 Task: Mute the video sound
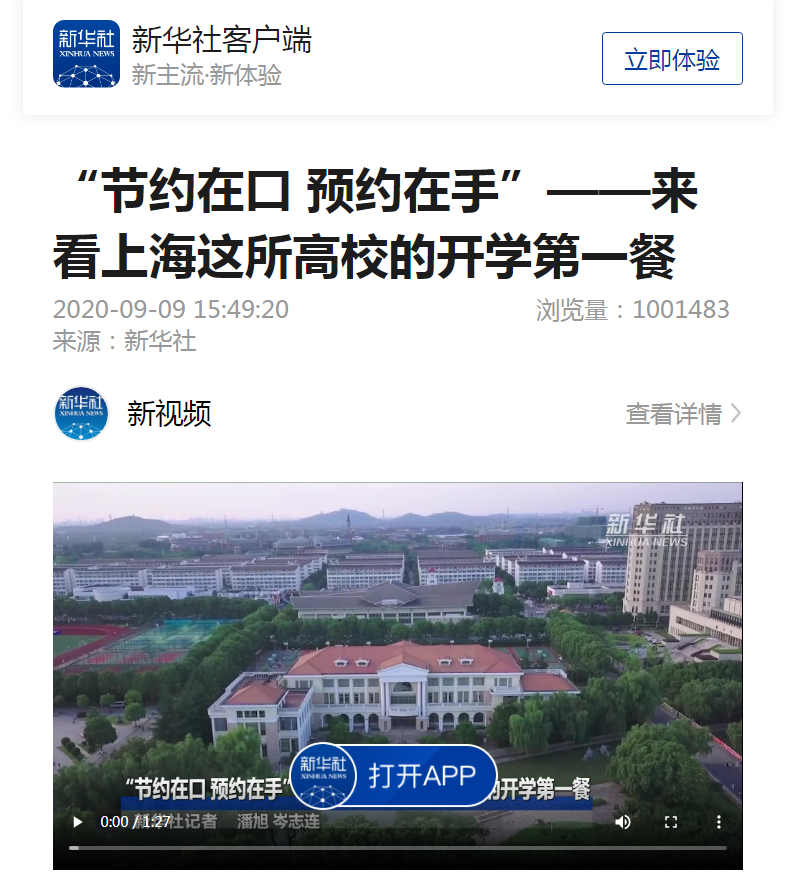click(622, 822)
